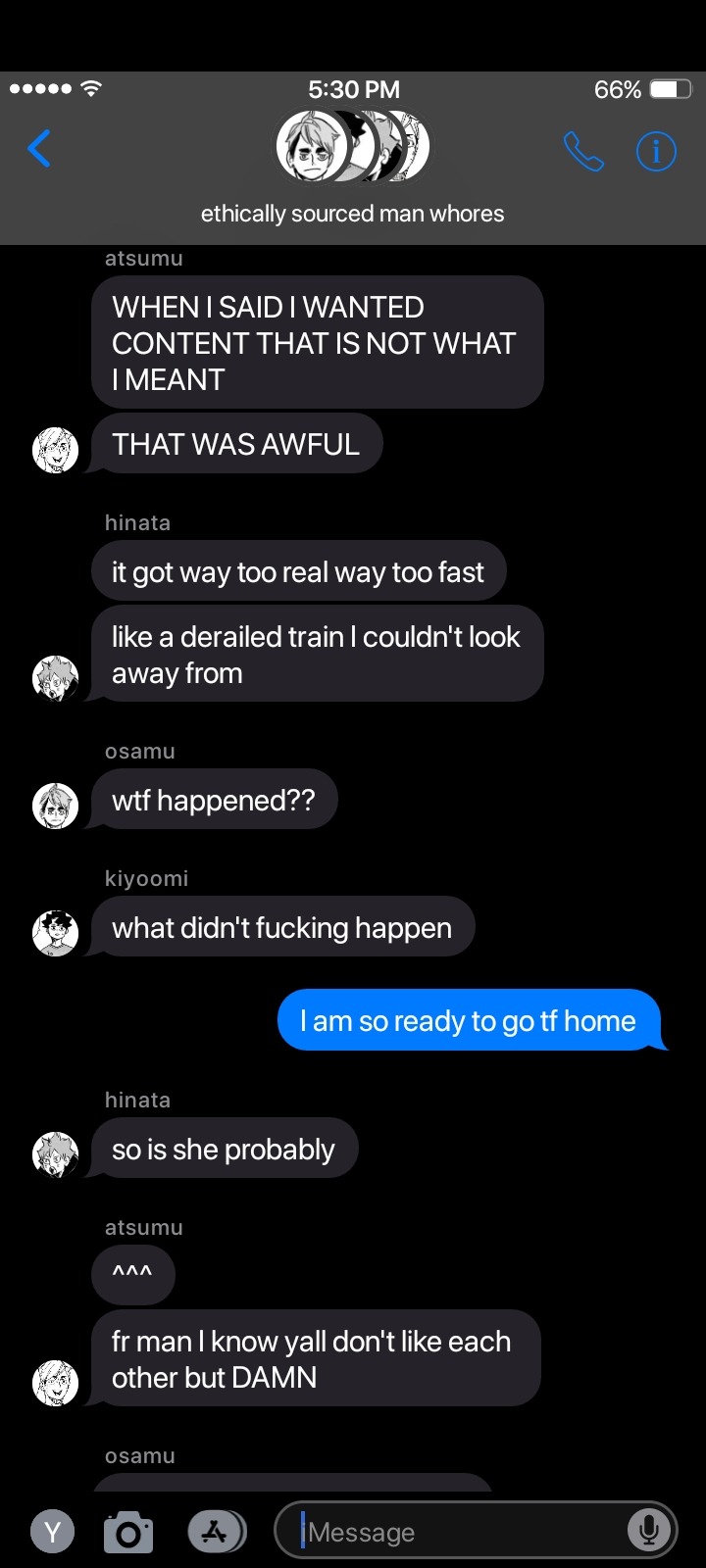Go back to the conversations list
Viewport: 706px width, 1568px height.
tap(39, 149)
